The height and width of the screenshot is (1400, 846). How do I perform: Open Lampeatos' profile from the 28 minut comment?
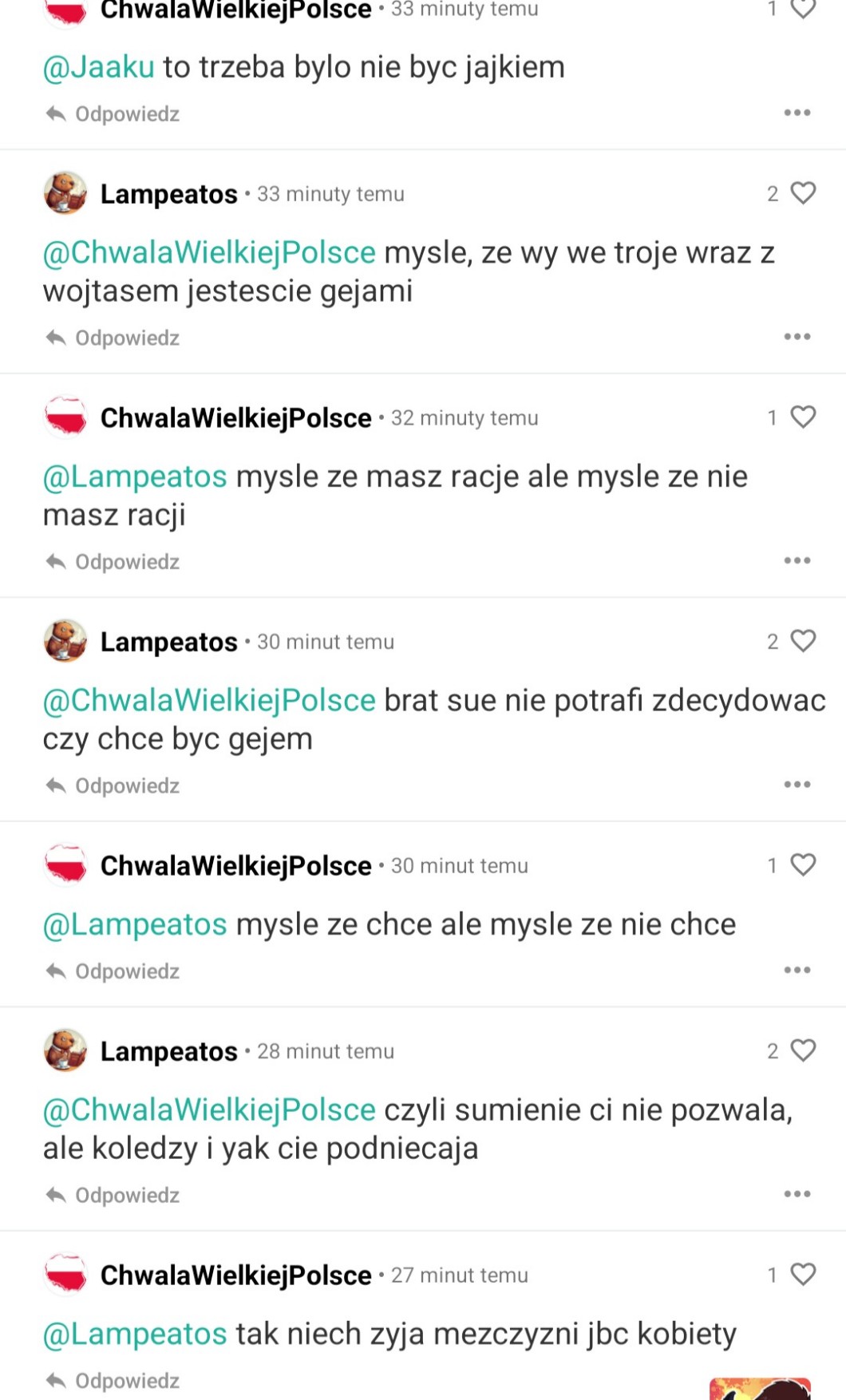(65, 1050)
